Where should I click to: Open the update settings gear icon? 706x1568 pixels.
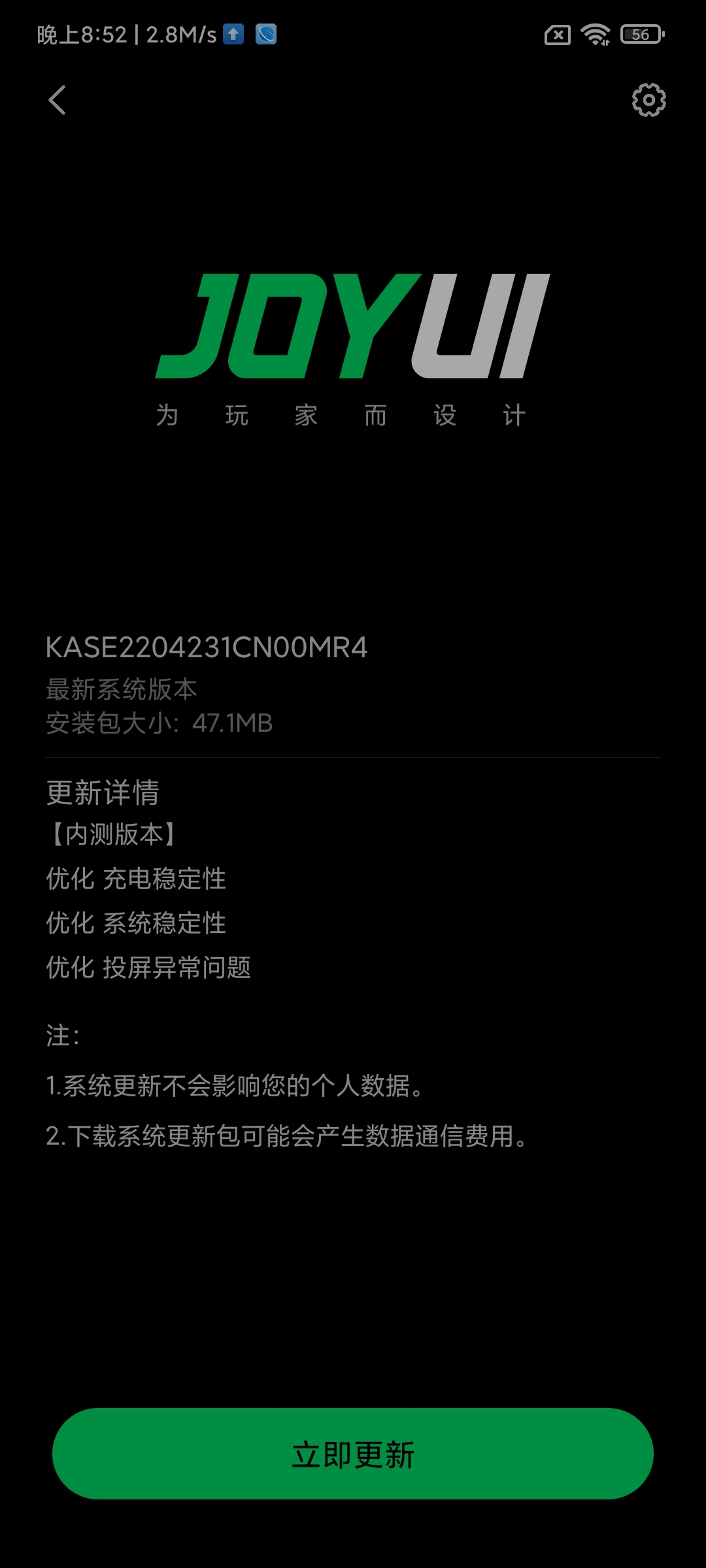(648, 100)
